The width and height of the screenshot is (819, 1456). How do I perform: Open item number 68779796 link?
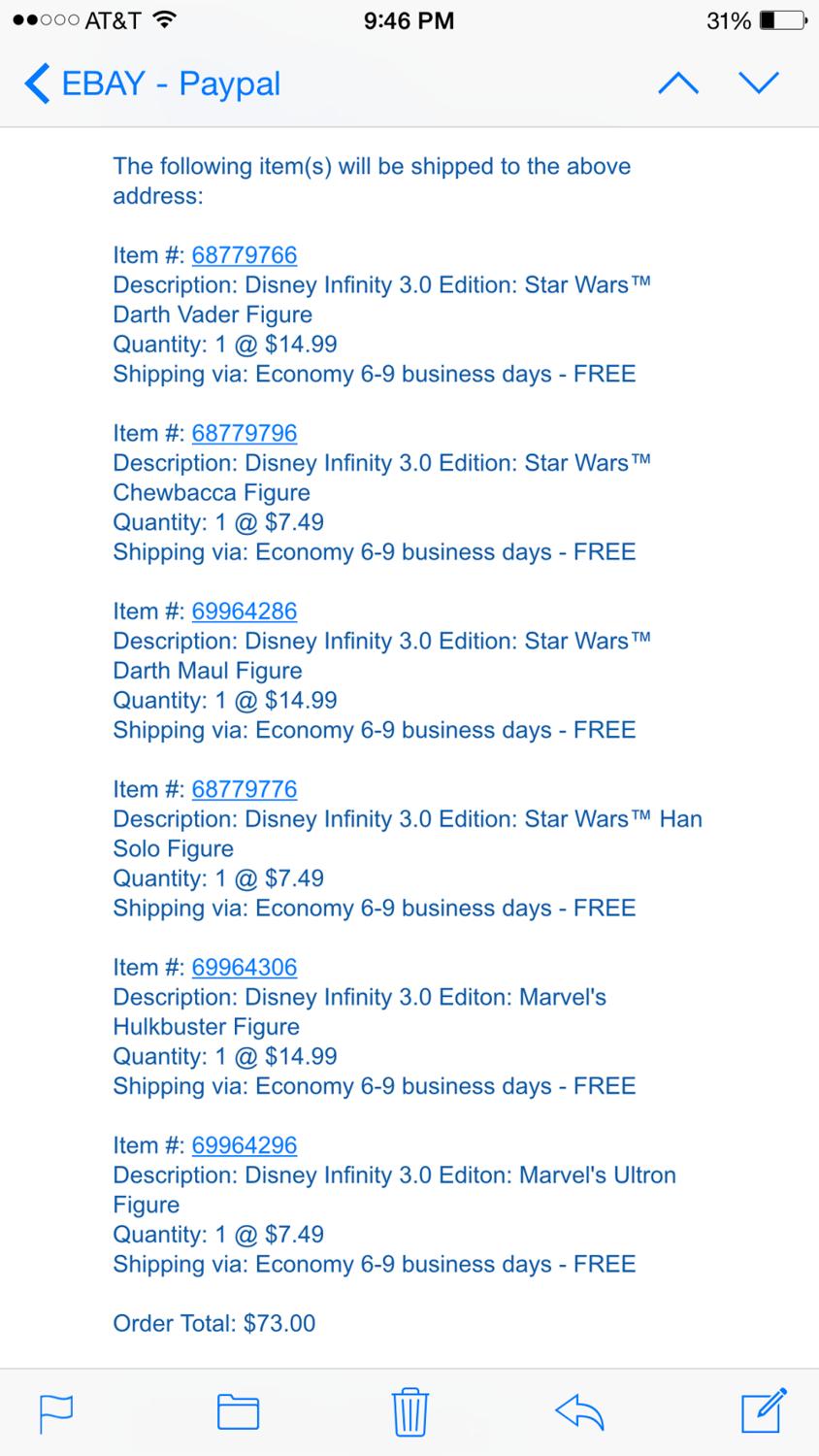(245, 433)
